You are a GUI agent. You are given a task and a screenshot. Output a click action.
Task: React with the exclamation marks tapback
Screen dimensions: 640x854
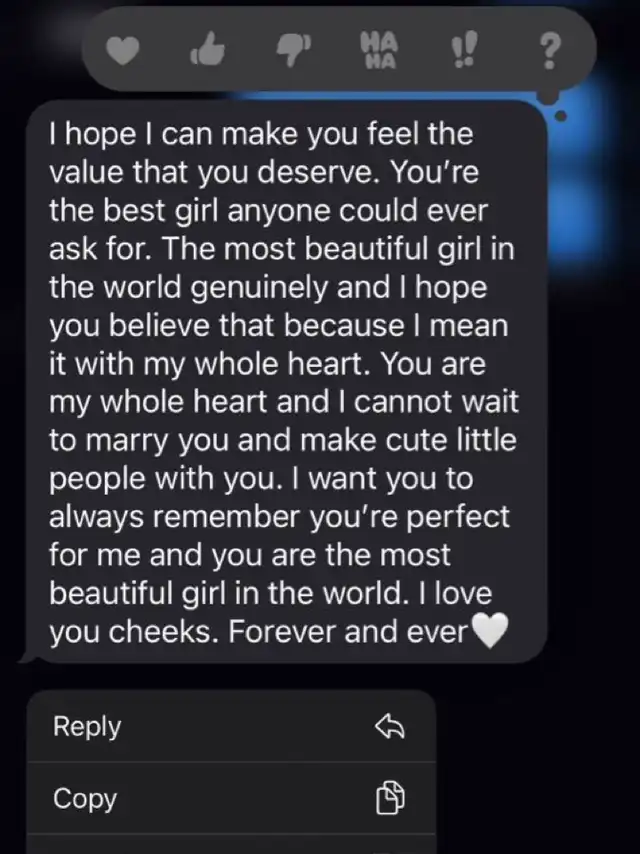(x=465, y=50)
